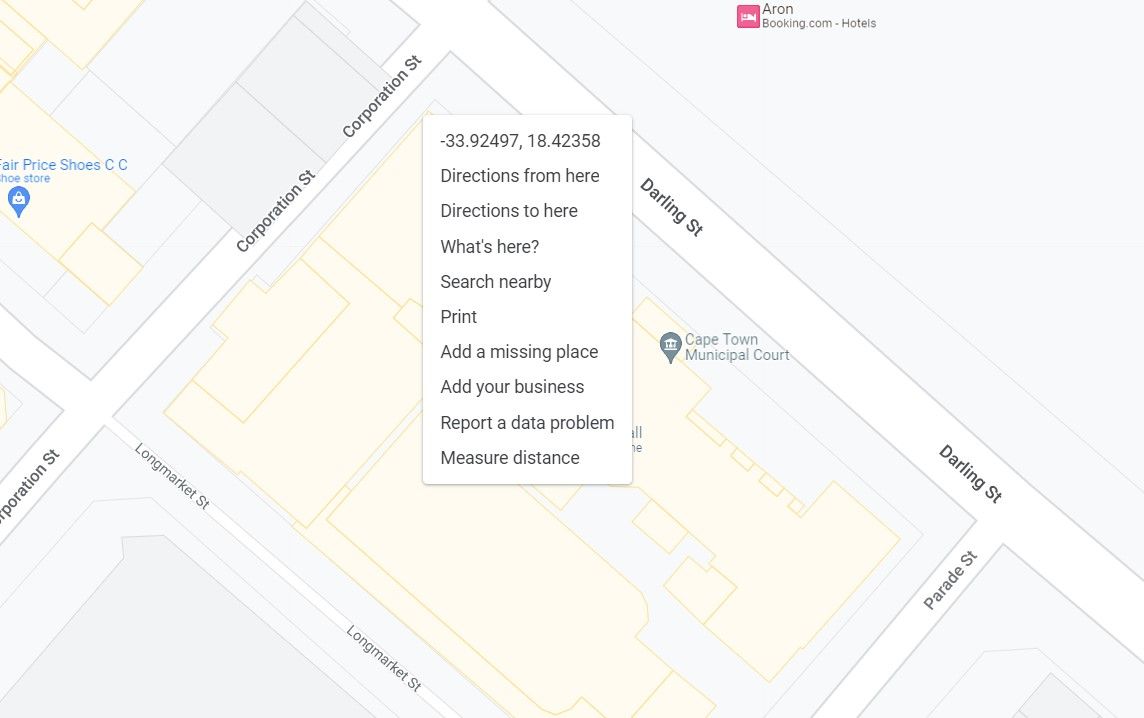The height and width of the screenshot is (718, 1144).
Task: Select Print from the context menu
Action: (x=459, y=317)
